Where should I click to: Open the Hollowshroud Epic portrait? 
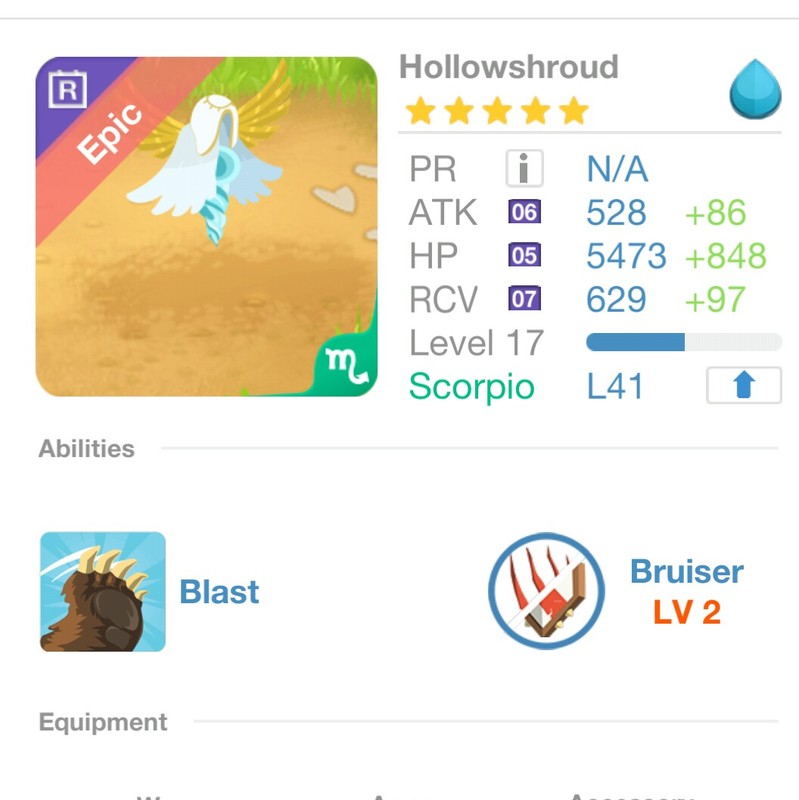[206, 227]
